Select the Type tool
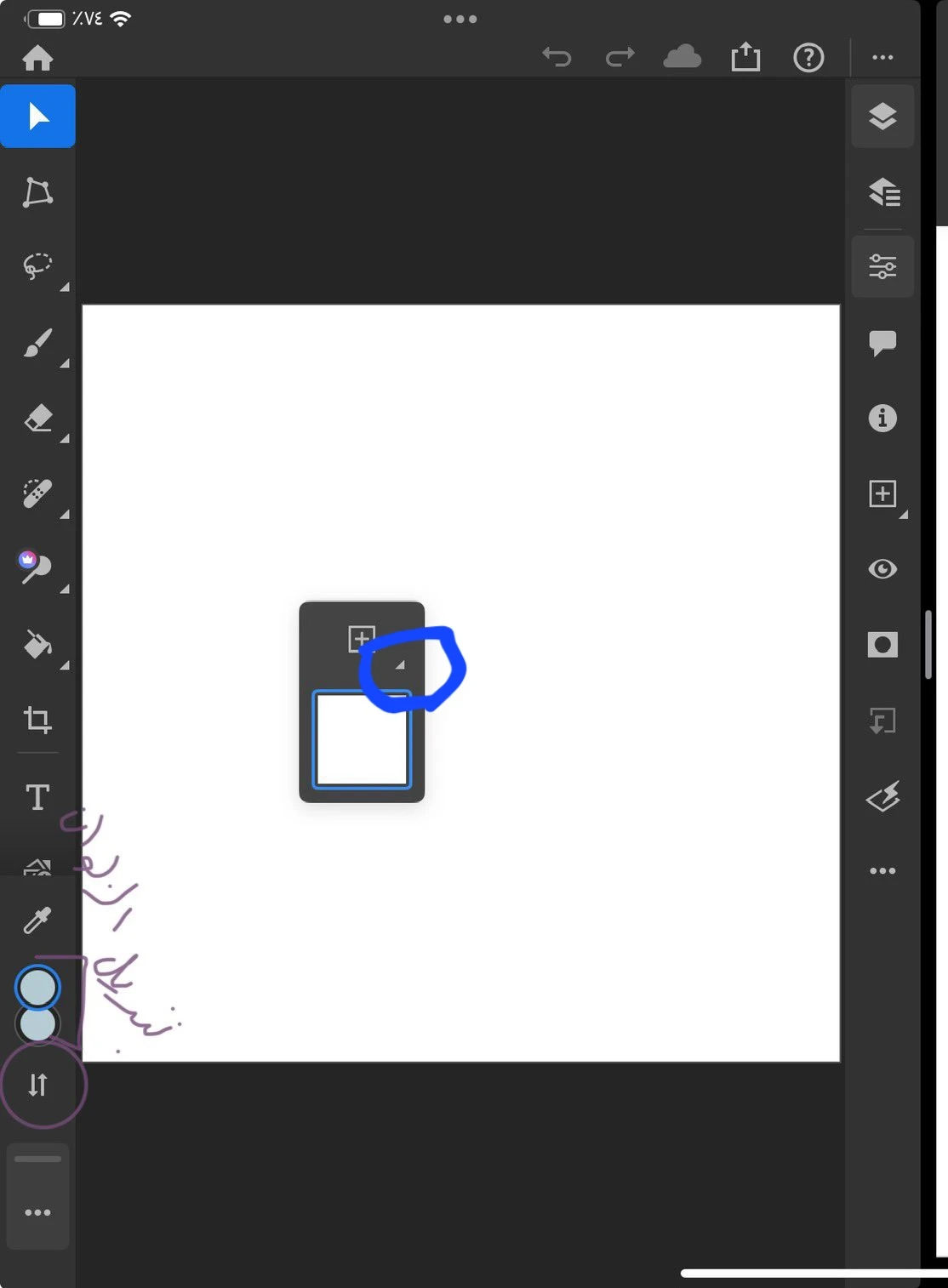Image resolution: width=948 pixels, height=1288 pixels. [x=37, y=797]
